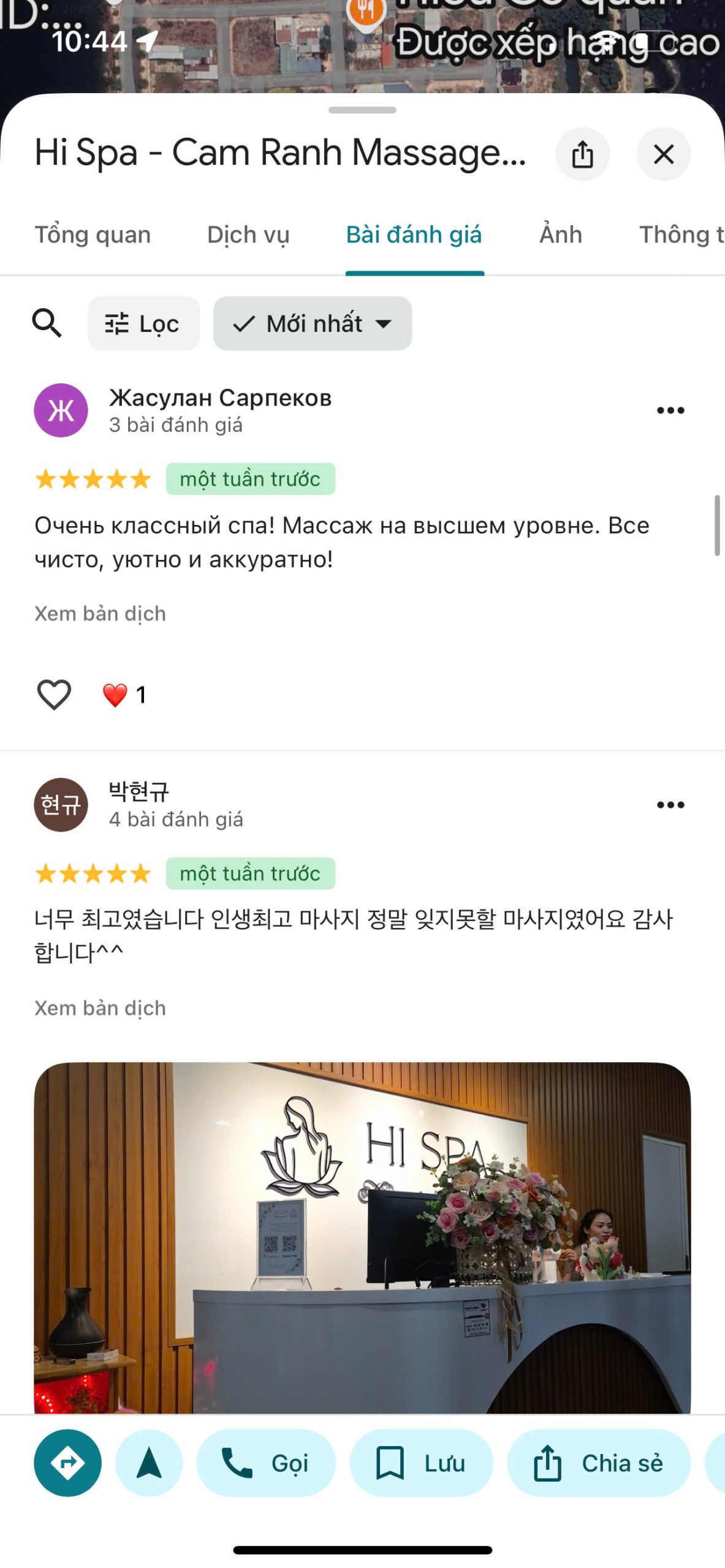
Task: Close the Hi Spa place sheet
Action: [x=663, y=154]
